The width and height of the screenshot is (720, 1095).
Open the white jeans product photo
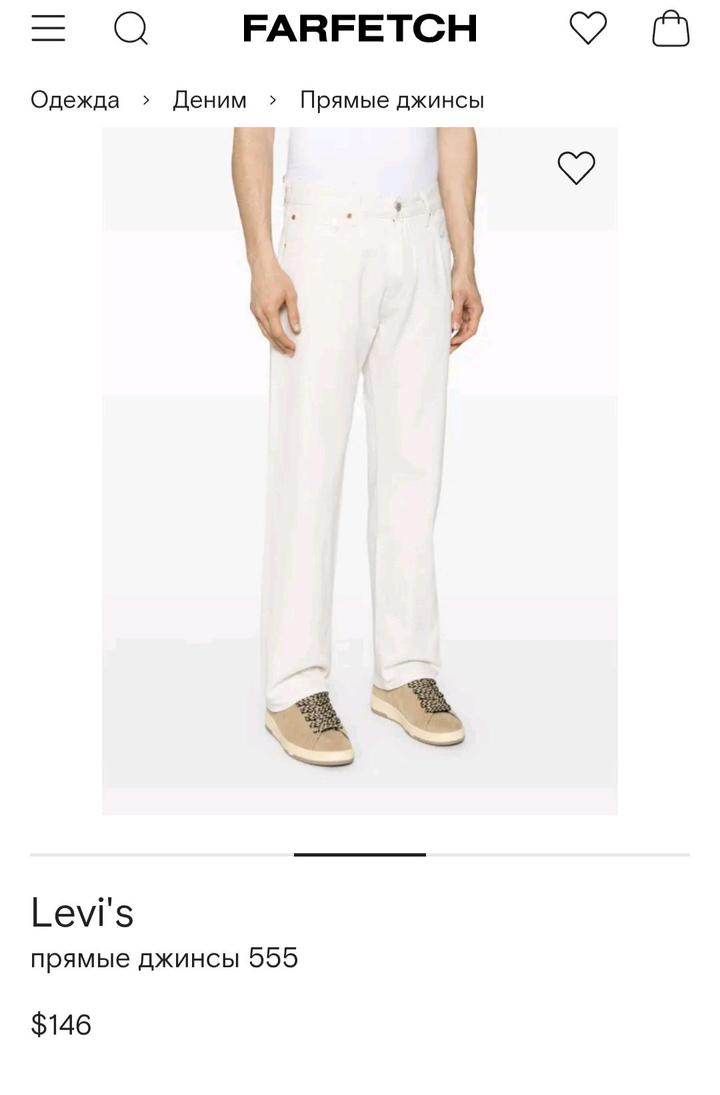coord(359,470)
